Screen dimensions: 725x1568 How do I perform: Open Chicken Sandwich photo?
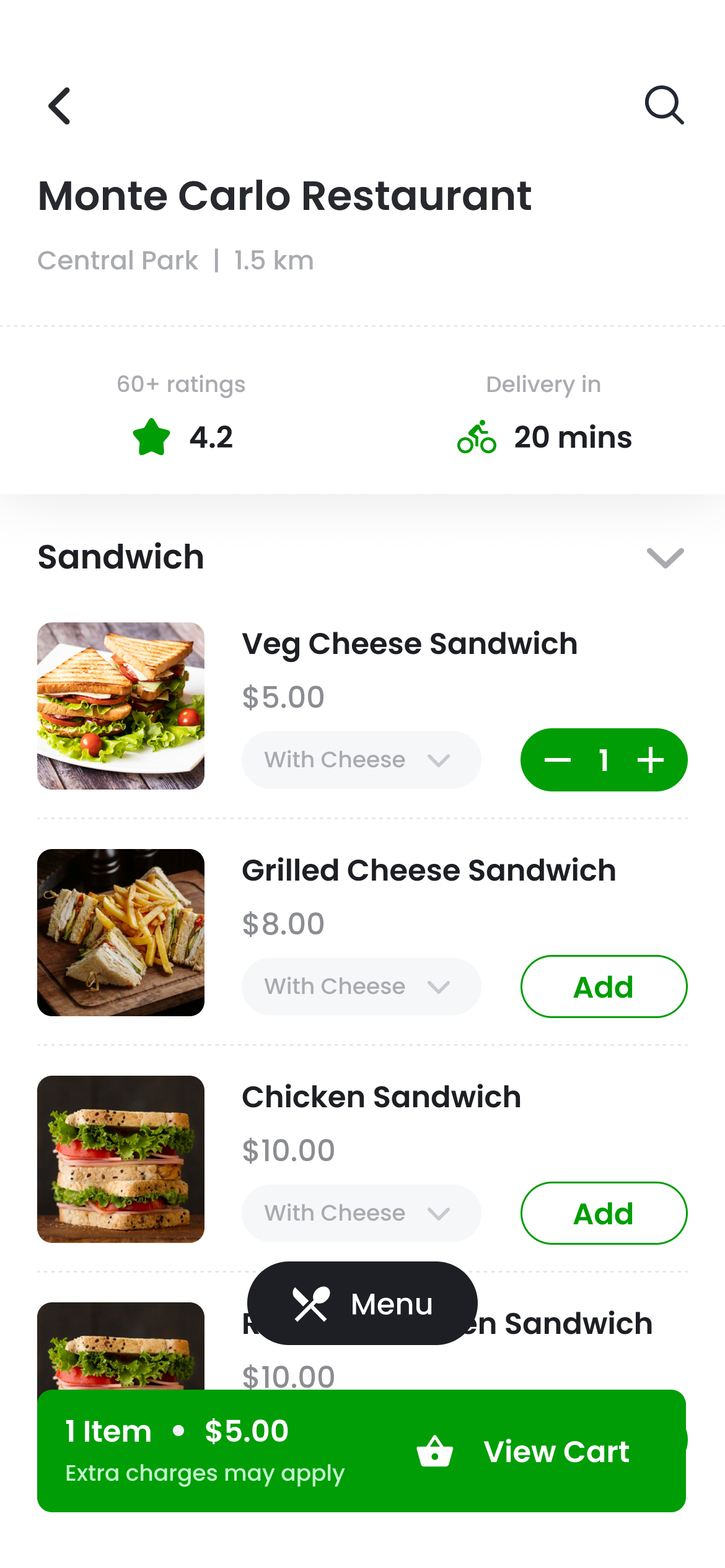coord(121,1159)
